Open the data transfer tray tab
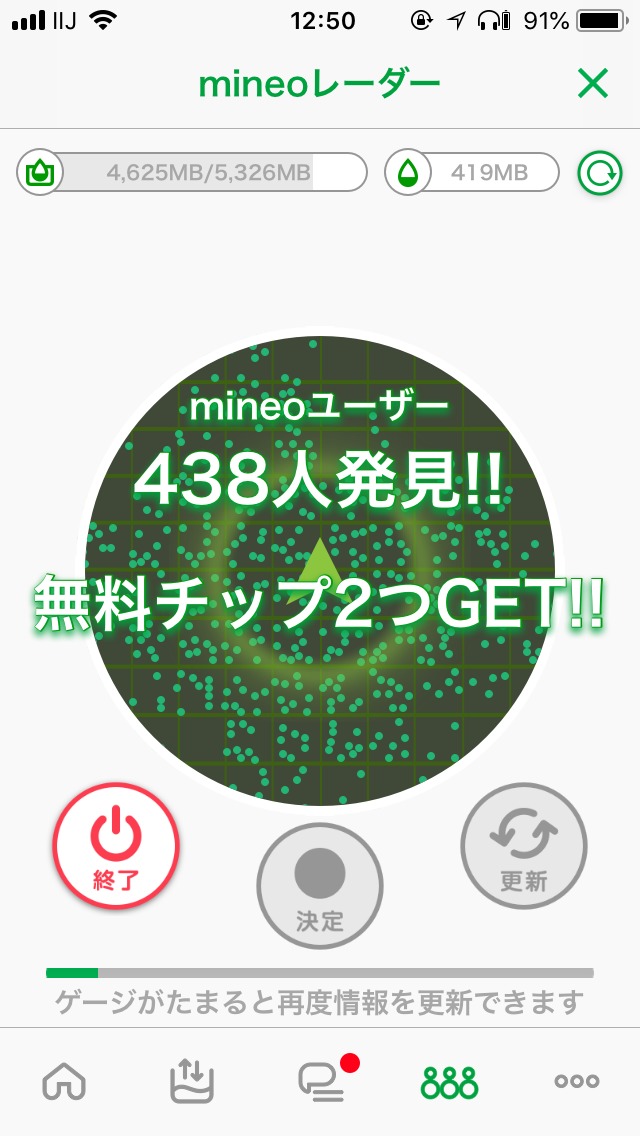Screen dimensions: 640x1136 click(193, 1080)
